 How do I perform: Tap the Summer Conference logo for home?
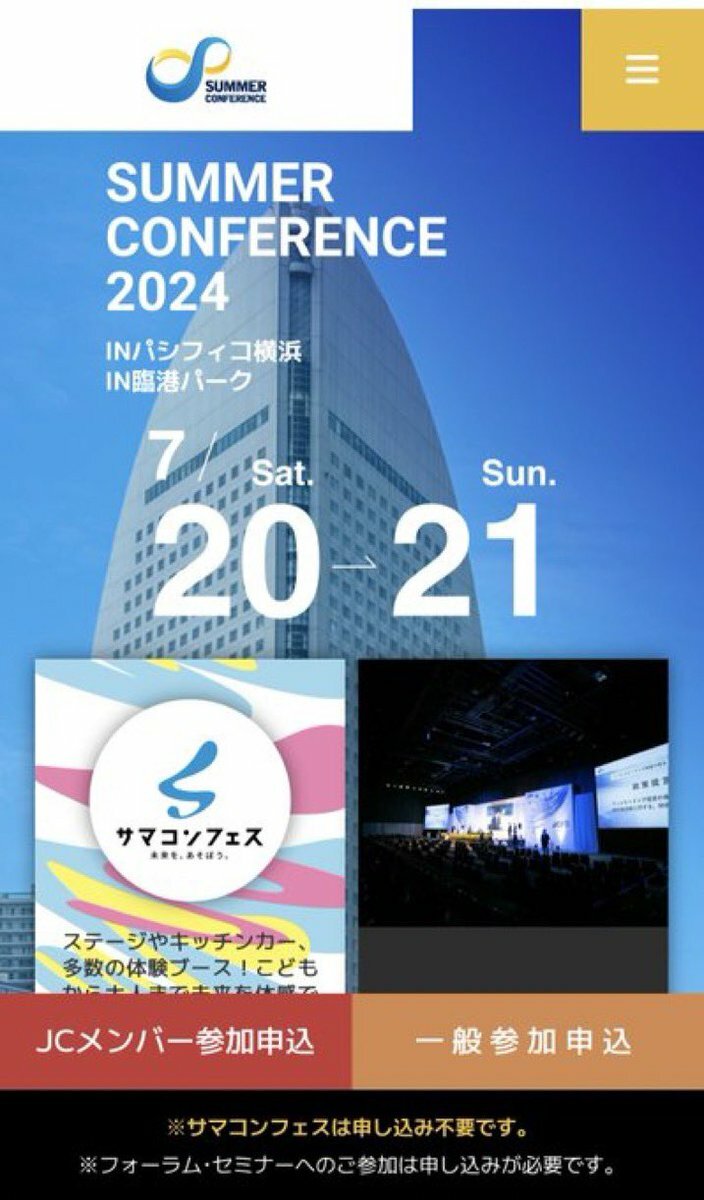point(207,72)
